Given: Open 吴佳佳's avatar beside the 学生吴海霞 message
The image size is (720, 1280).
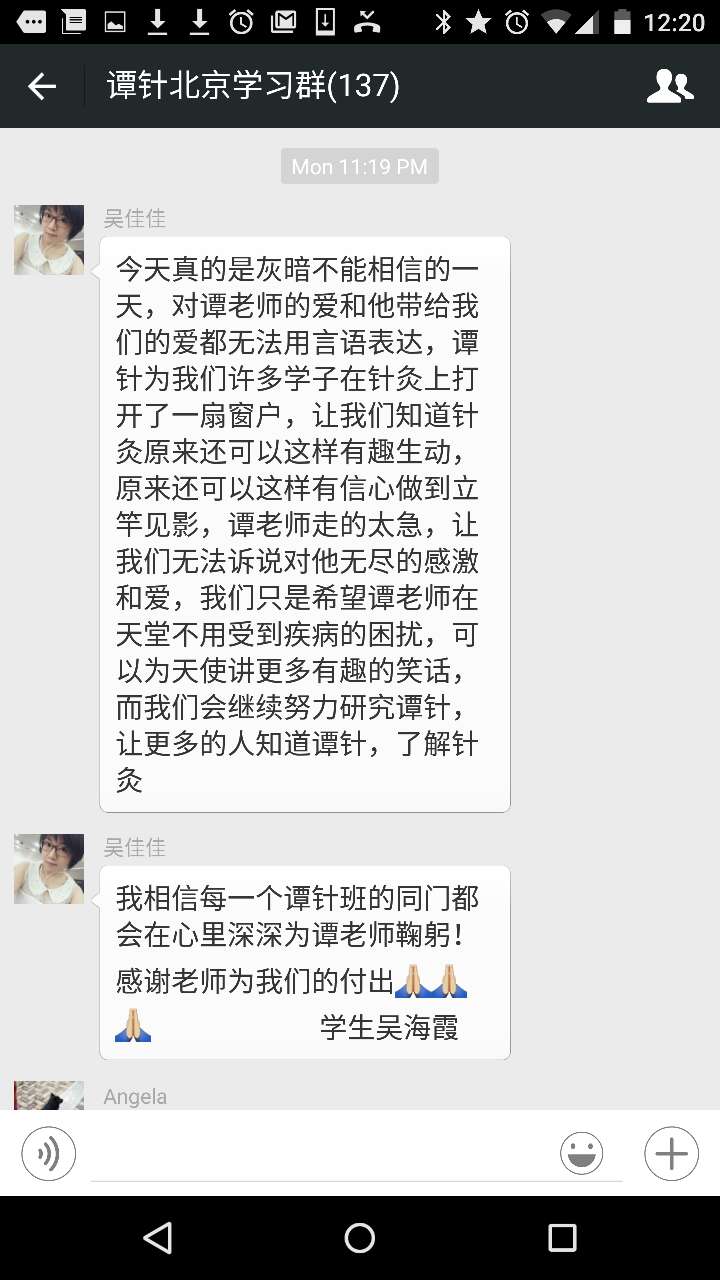Looking at the screenshot, I should click(x=49, y=869).
